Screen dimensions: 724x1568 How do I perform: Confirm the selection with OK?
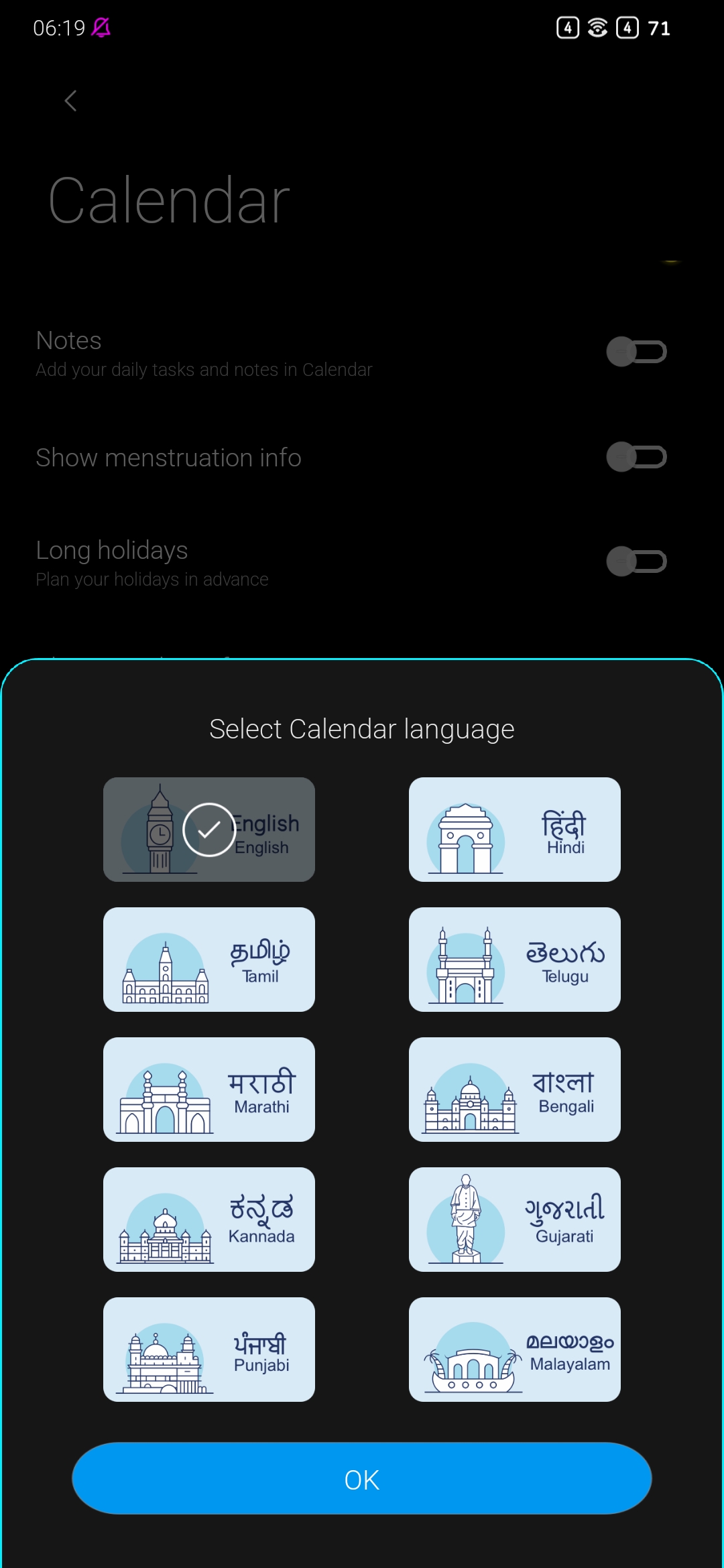pyautogui.click(x=362, y=1479)
